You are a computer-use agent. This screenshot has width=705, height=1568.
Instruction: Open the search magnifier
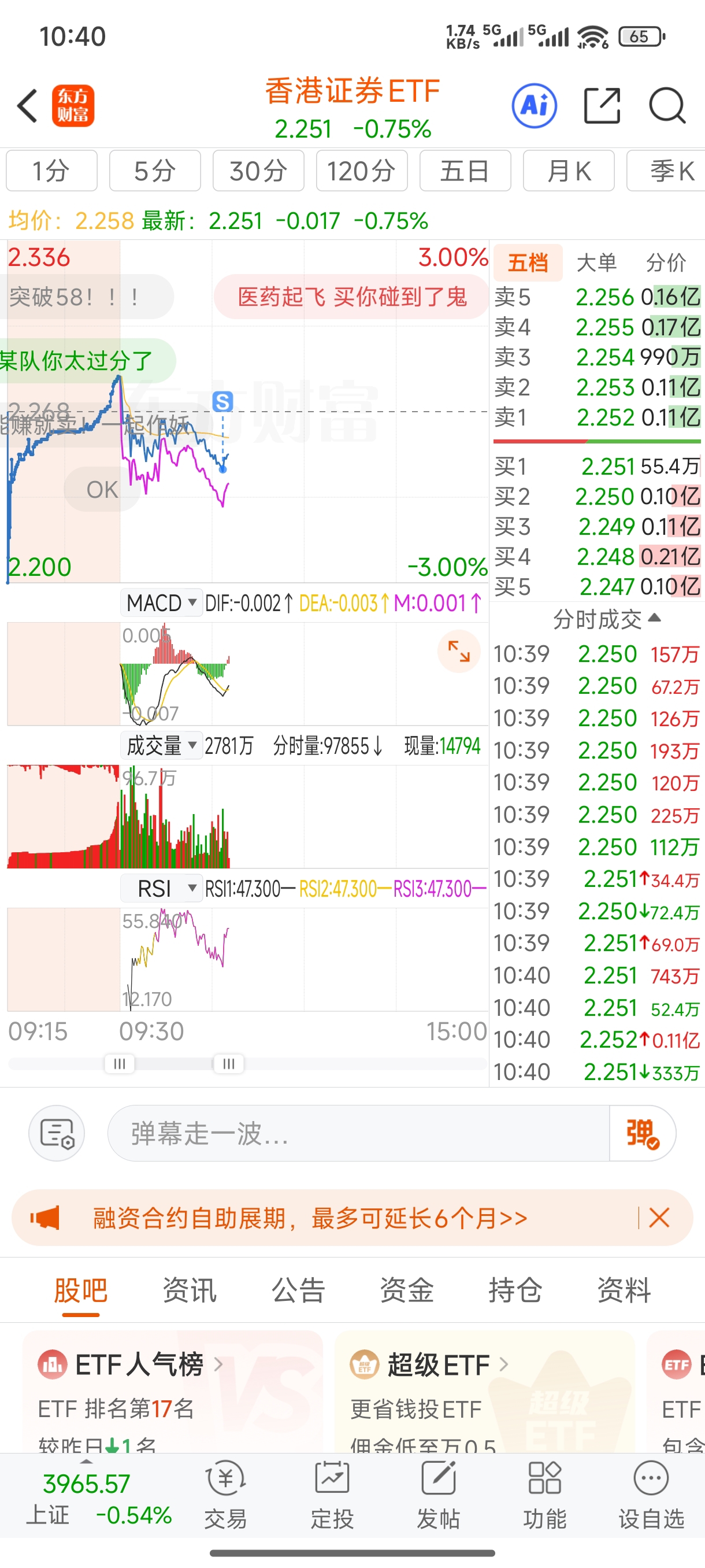click(x=667, y=106)
